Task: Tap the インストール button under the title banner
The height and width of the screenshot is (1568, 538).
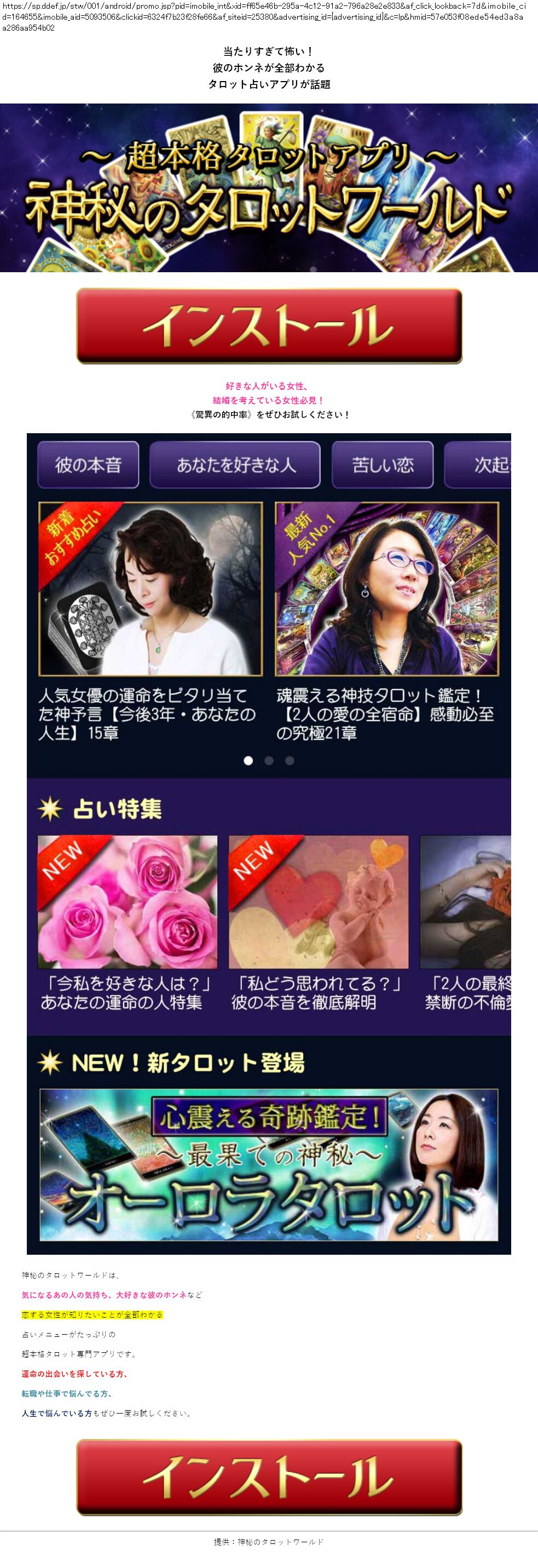Action: pos(269,326)
